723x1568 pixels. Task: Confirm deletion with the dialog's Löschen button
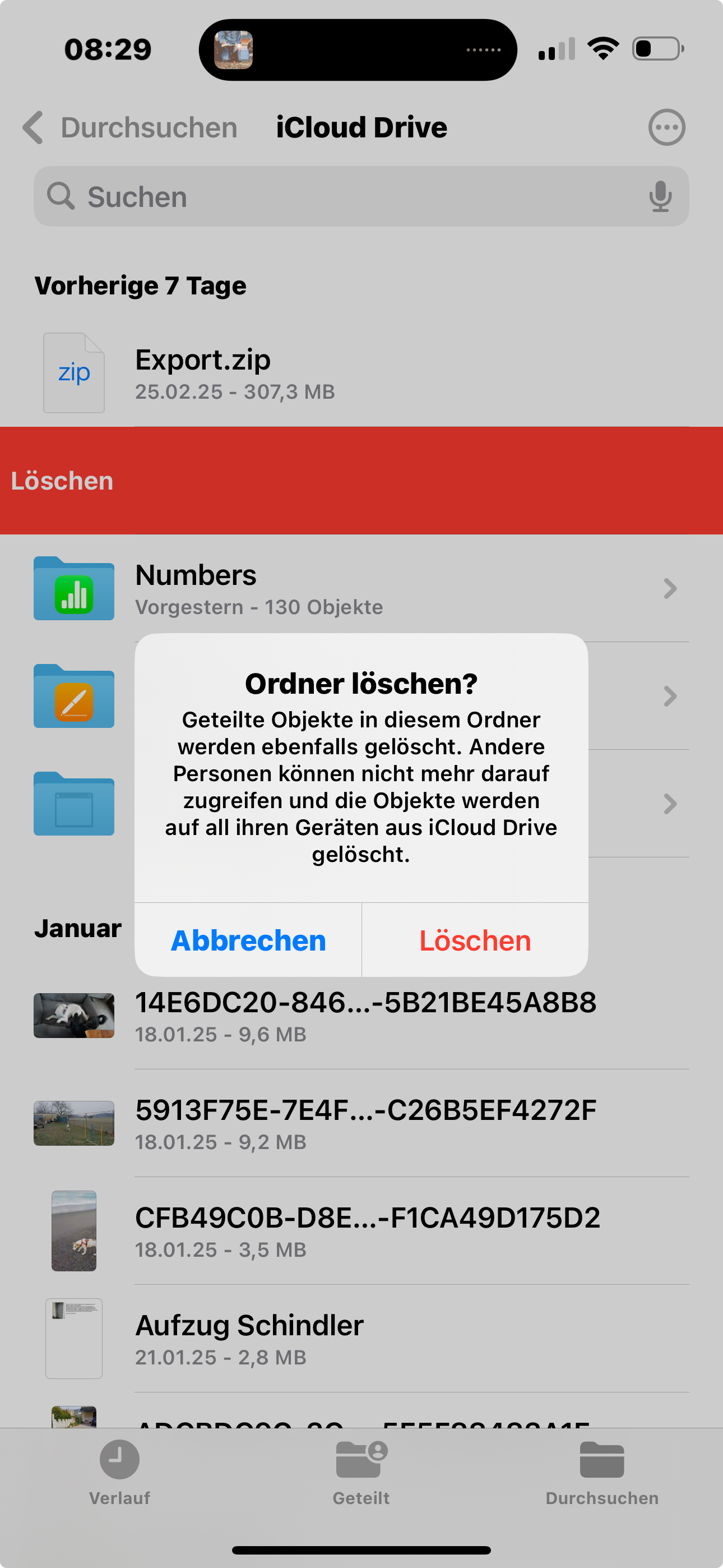[x=475, y=940]
